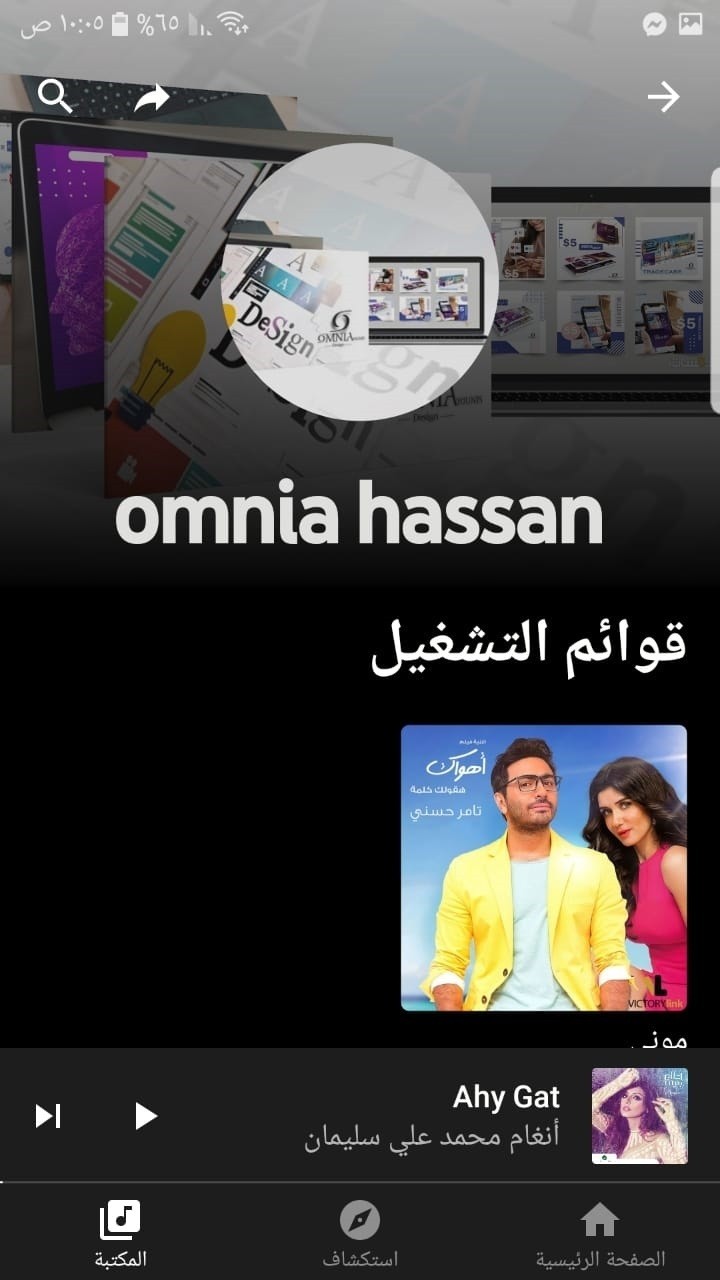Skip to the next track

point(48,1116)
